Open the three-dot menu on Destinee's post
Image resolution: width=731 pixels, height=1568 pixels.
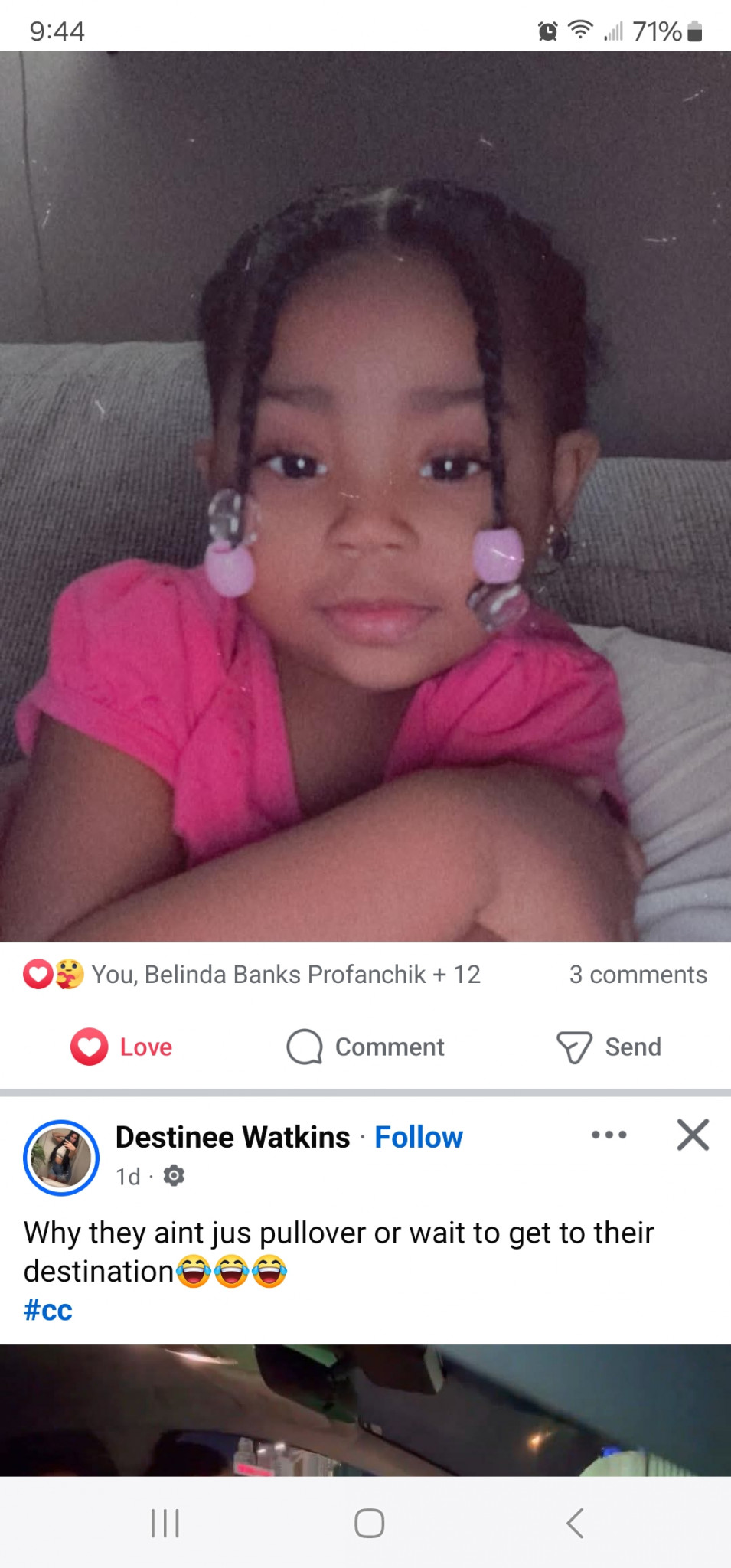pos(609,1135)
